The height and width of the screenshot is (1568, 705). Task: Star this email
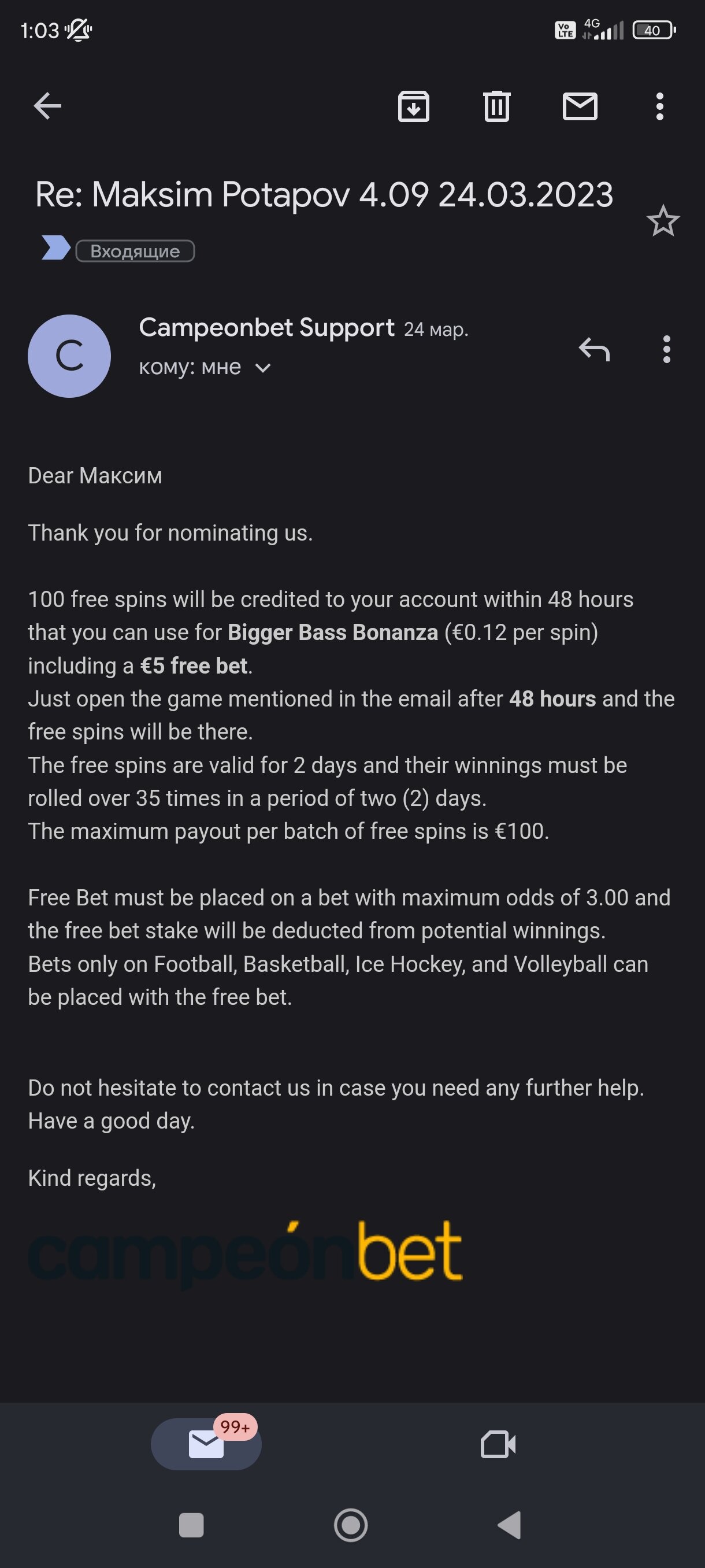coord(662,221)
